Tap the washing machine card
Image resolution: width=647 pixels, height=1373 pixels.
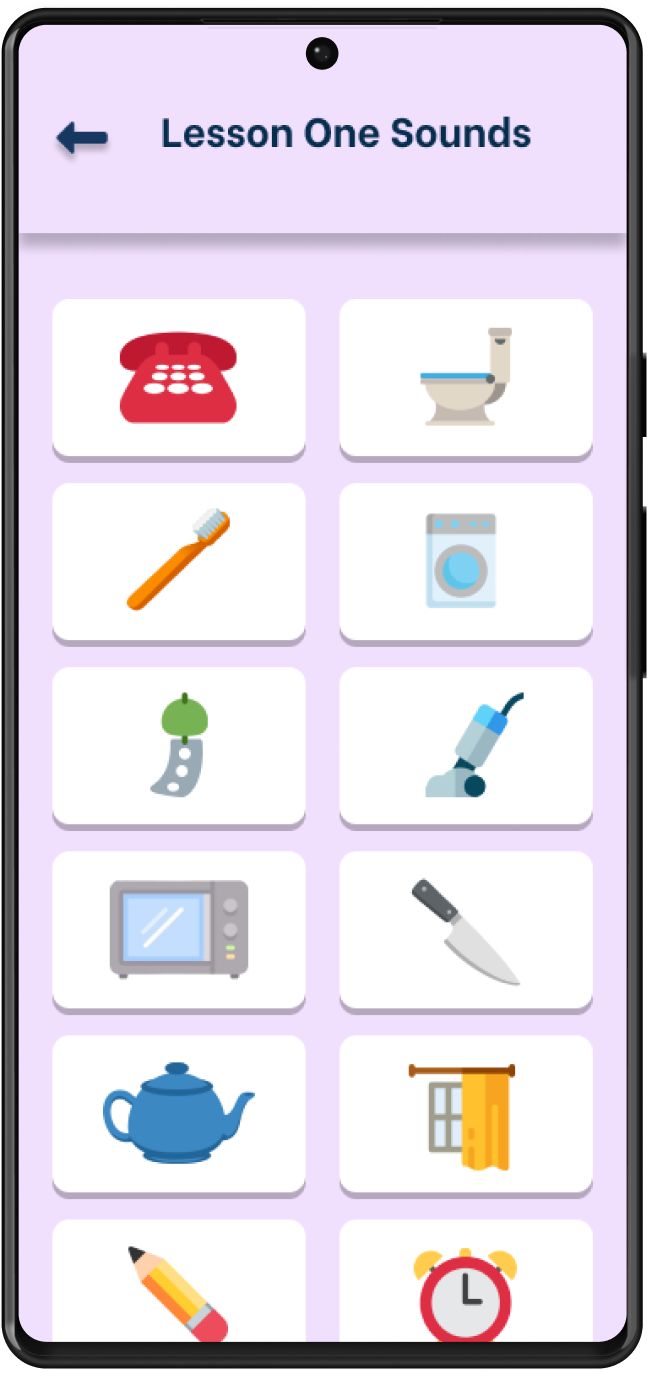[466, 561]
